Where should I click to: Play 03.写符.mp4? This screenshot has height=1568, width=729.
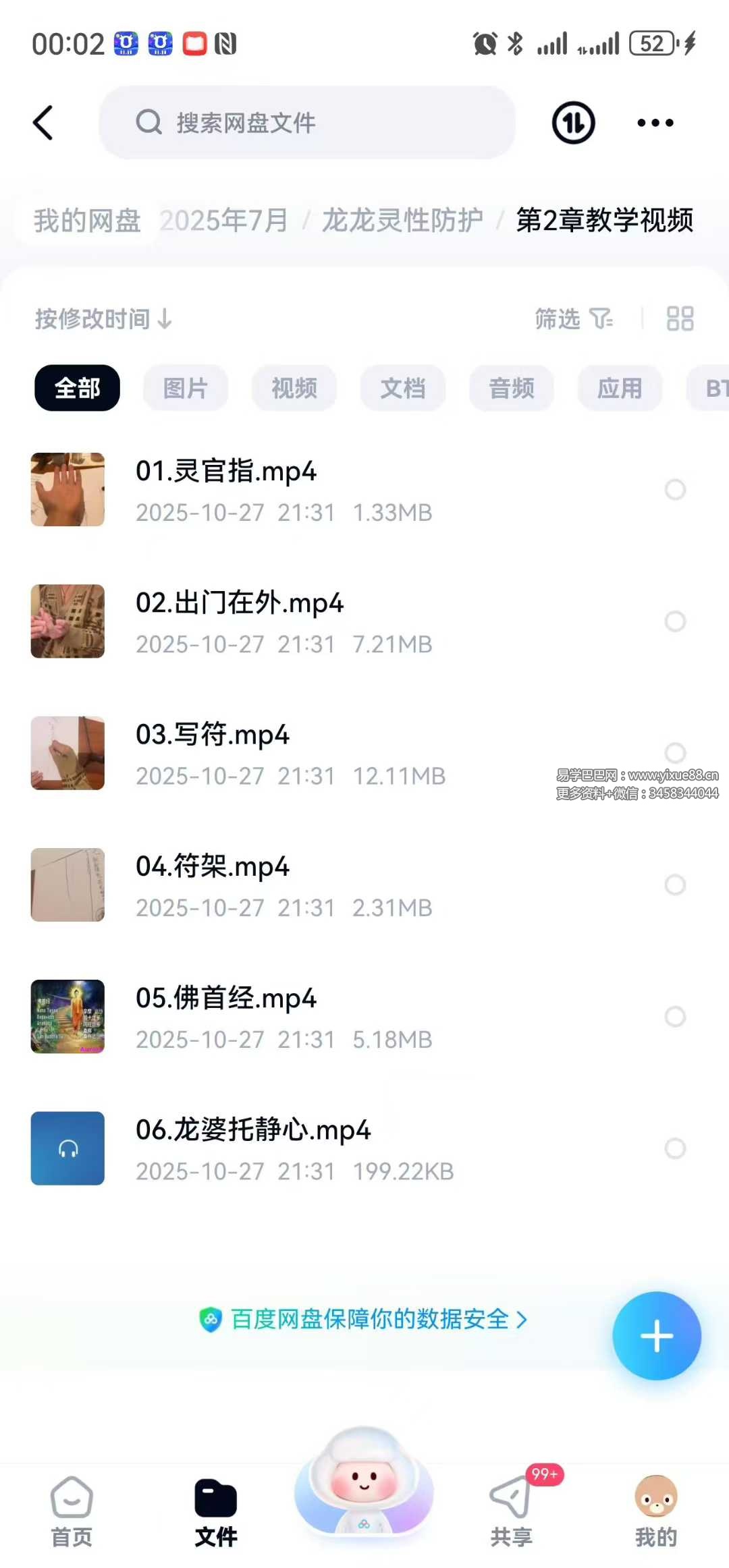point(212,735)
